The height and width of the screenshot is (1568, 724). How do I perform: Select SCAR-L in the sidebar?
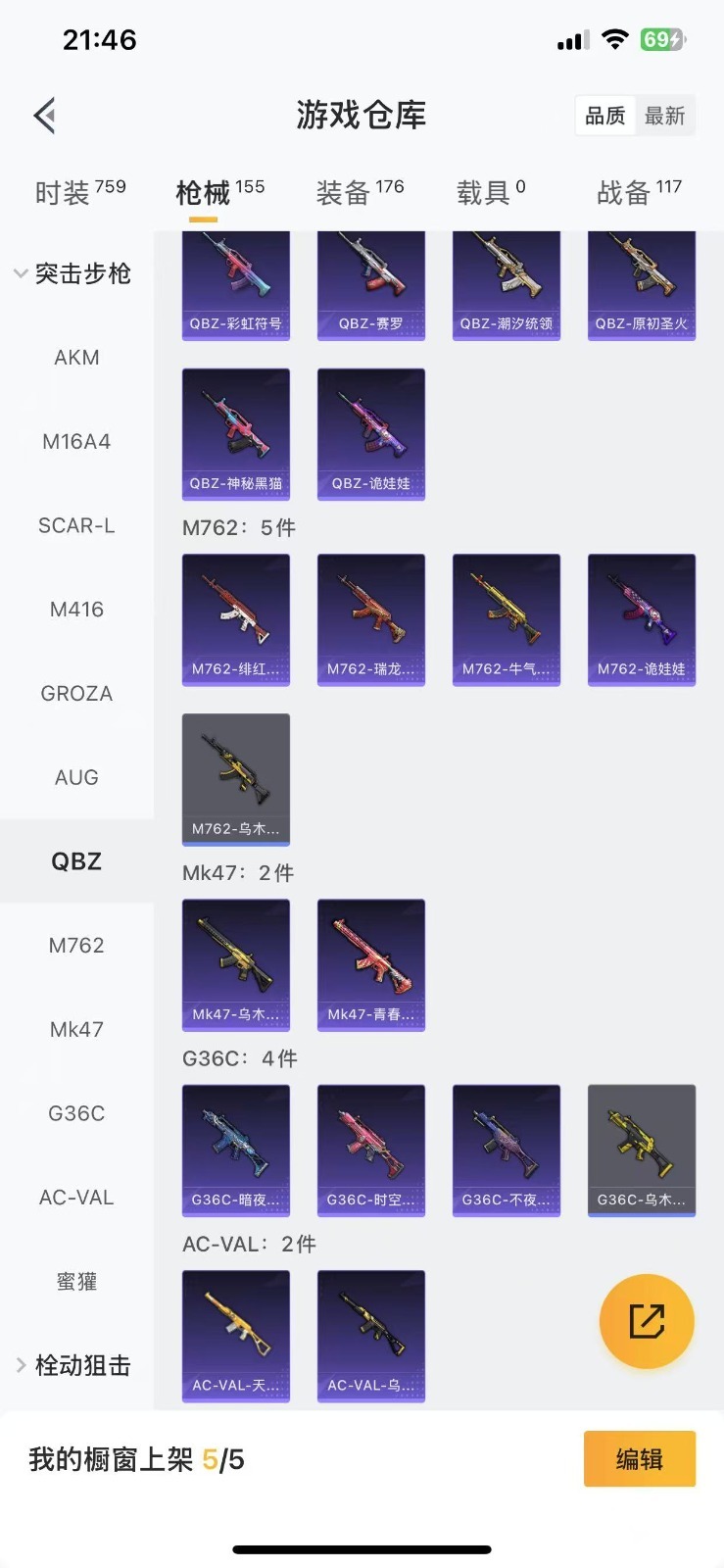(x=76, y=525)
